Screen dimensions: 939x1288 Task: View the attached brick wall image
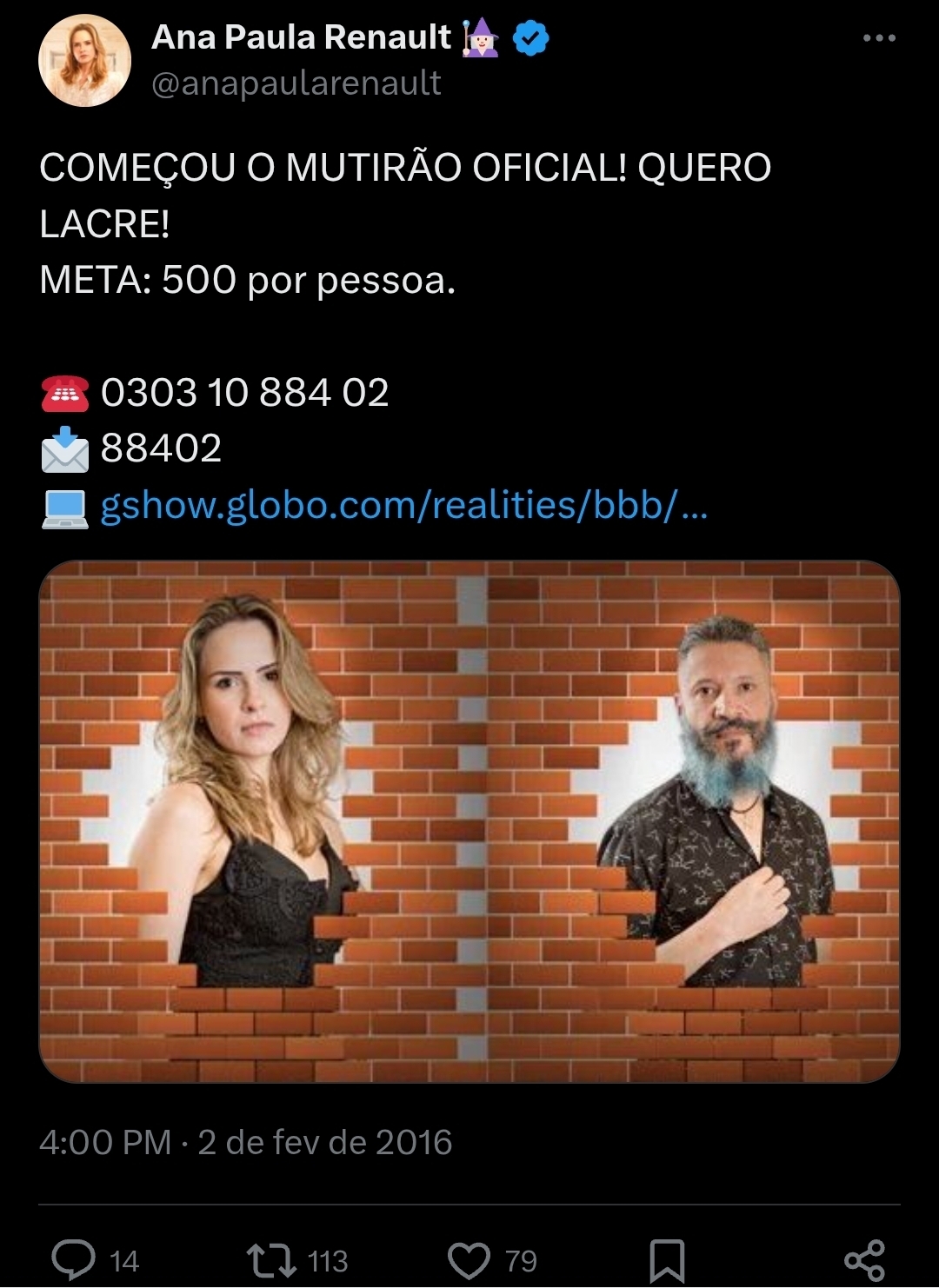469,821
